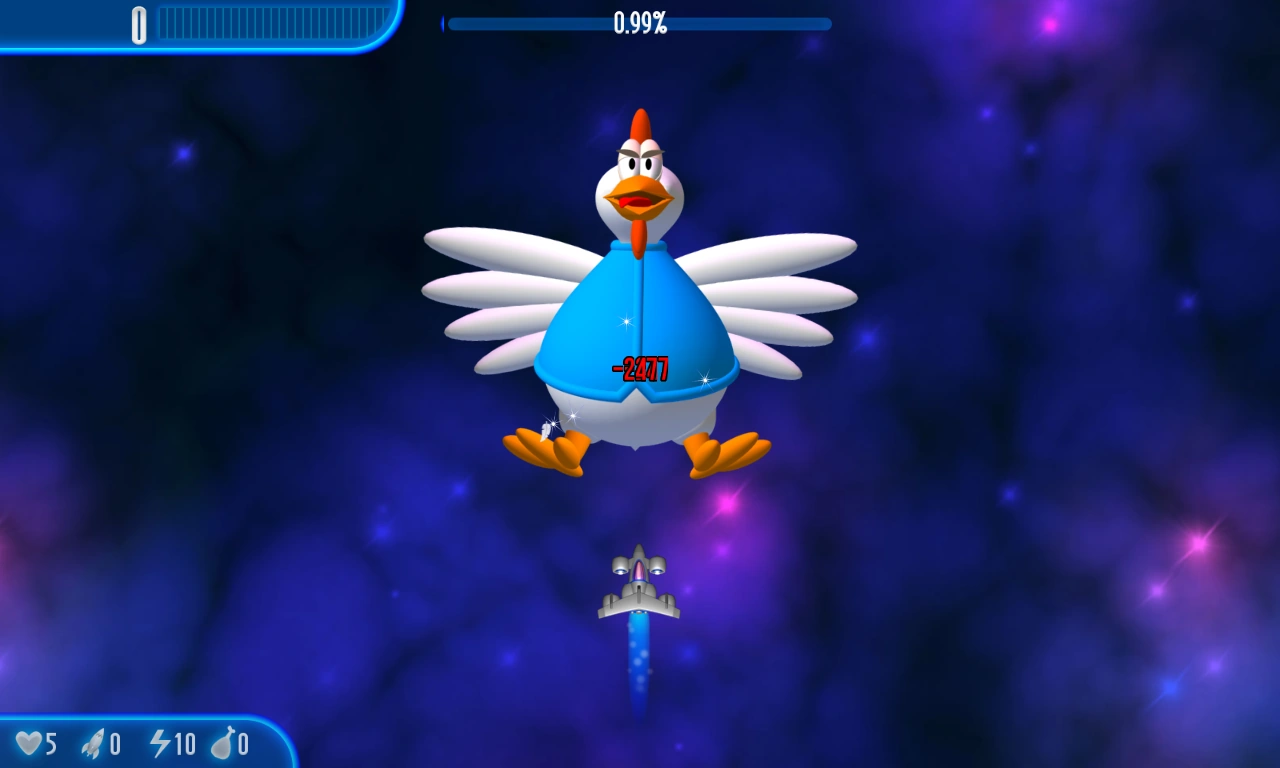Screen dimensions: 1280x768
Task: Tap the silver player spaceship
Action: coord(638,585)
